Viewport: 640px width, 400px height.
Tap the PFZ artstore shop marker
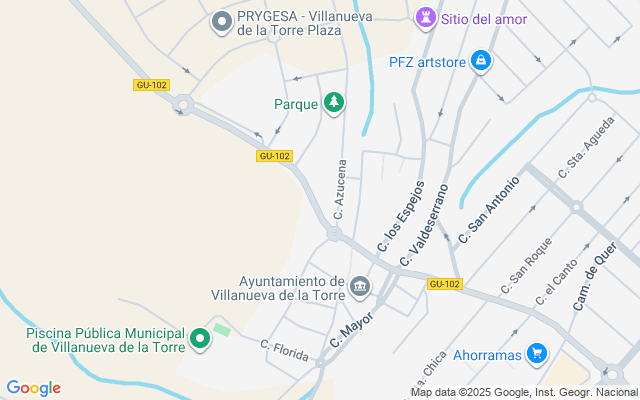pos(481,62)
